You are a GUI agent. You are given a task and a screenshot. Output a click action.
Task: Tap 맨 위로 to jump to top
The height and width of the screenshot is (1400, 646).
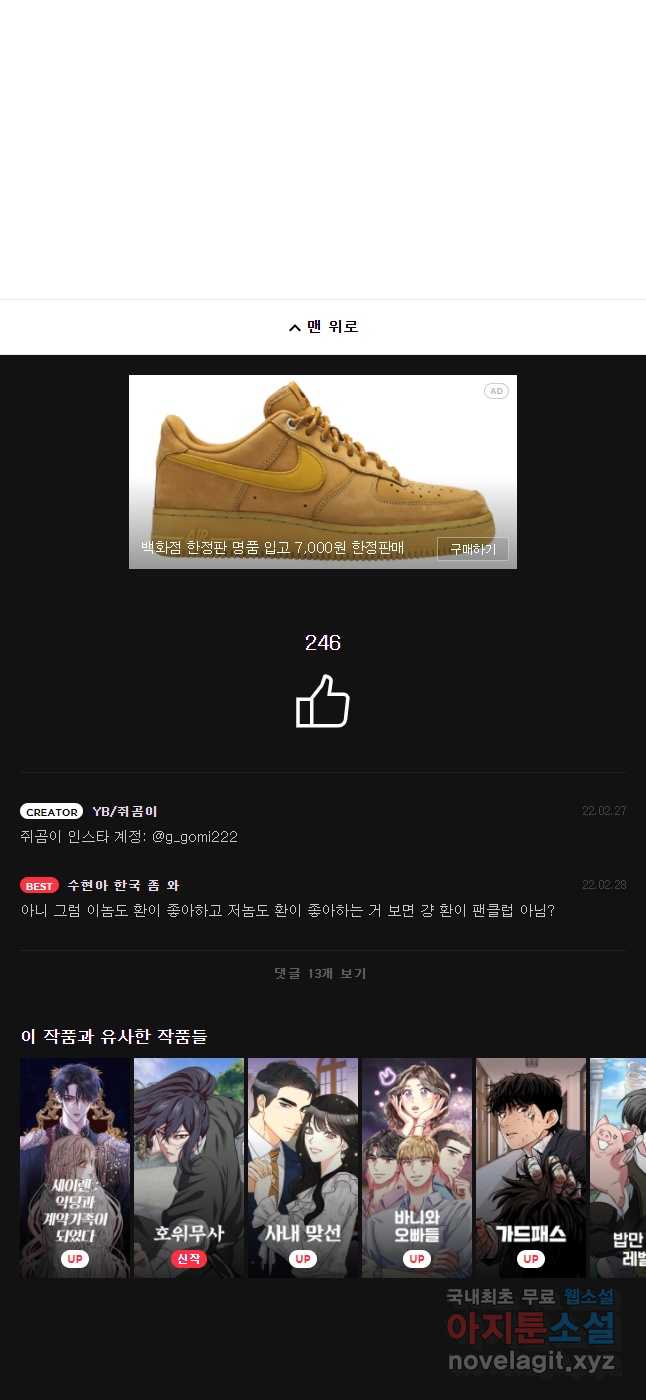point(323,327)
